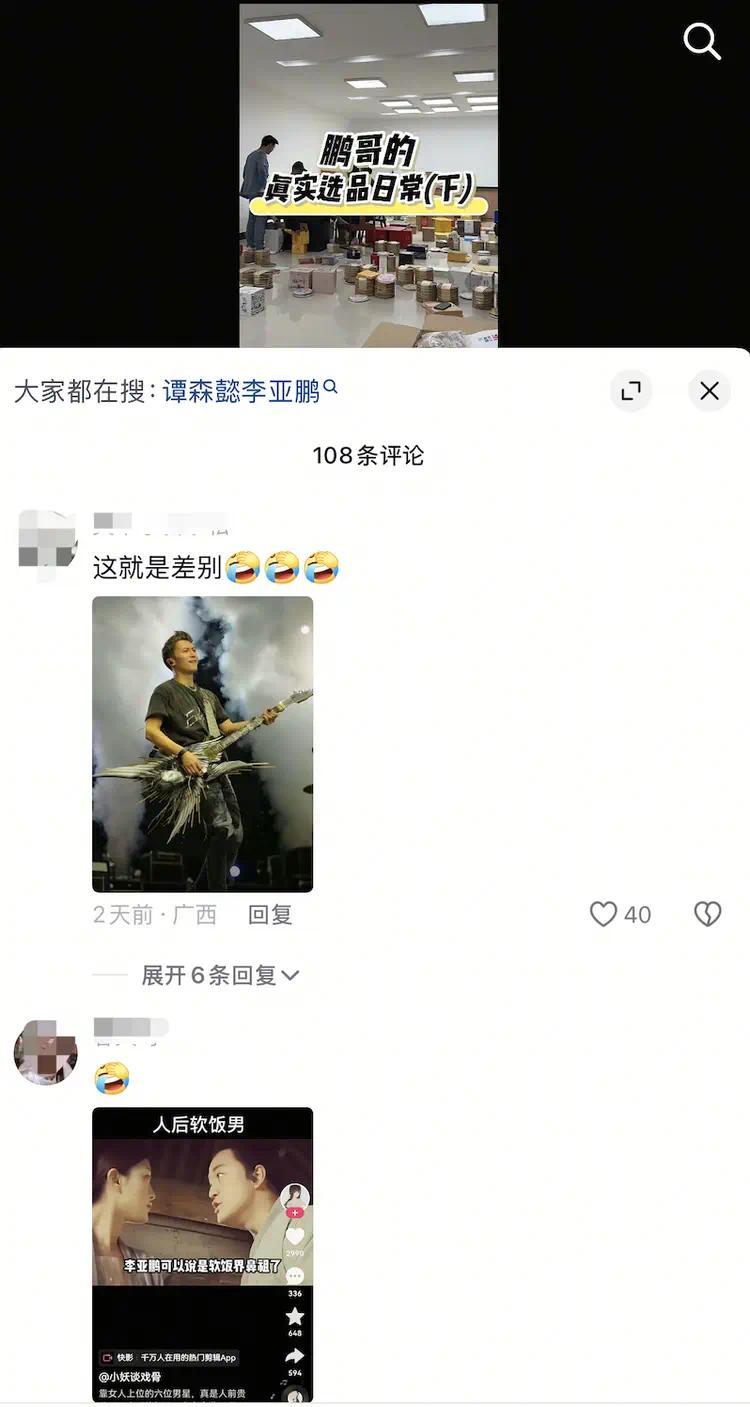750x1407 pixels.
Task: Return to the 鹏哥的真实选品日常 video
Action: (368, 175)
